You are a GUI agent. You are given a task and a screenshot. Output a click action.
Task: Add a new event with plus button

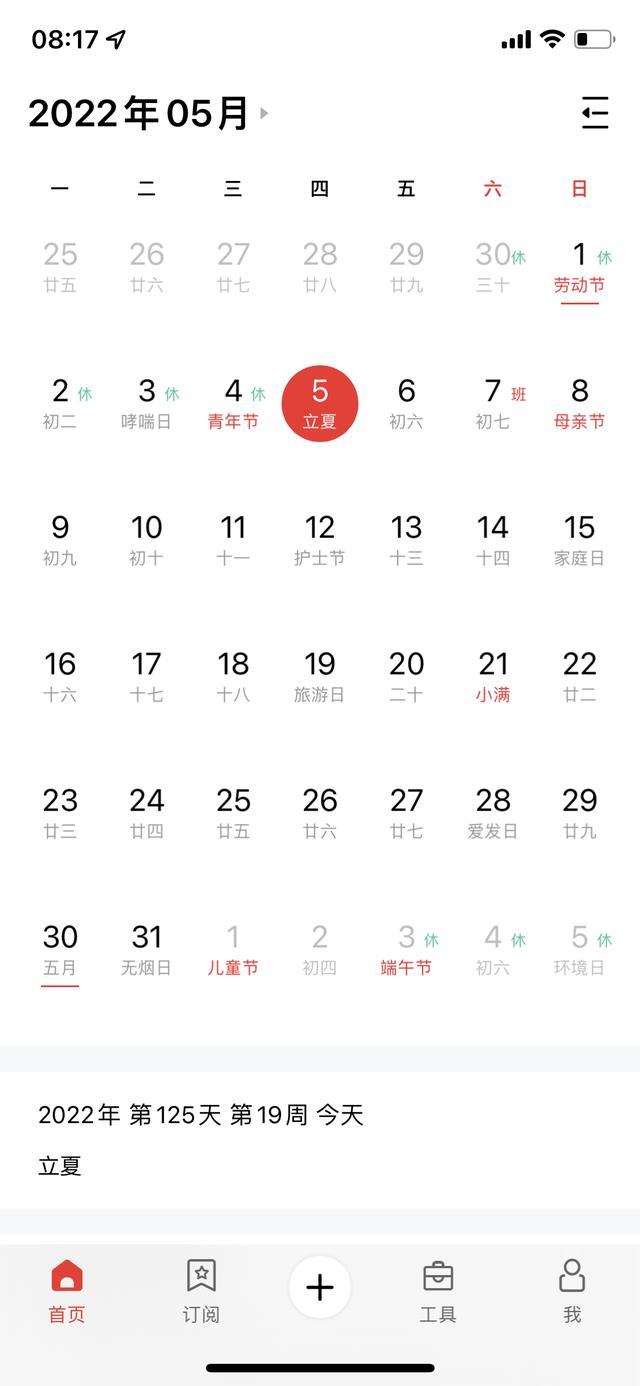coord(320,1287)
